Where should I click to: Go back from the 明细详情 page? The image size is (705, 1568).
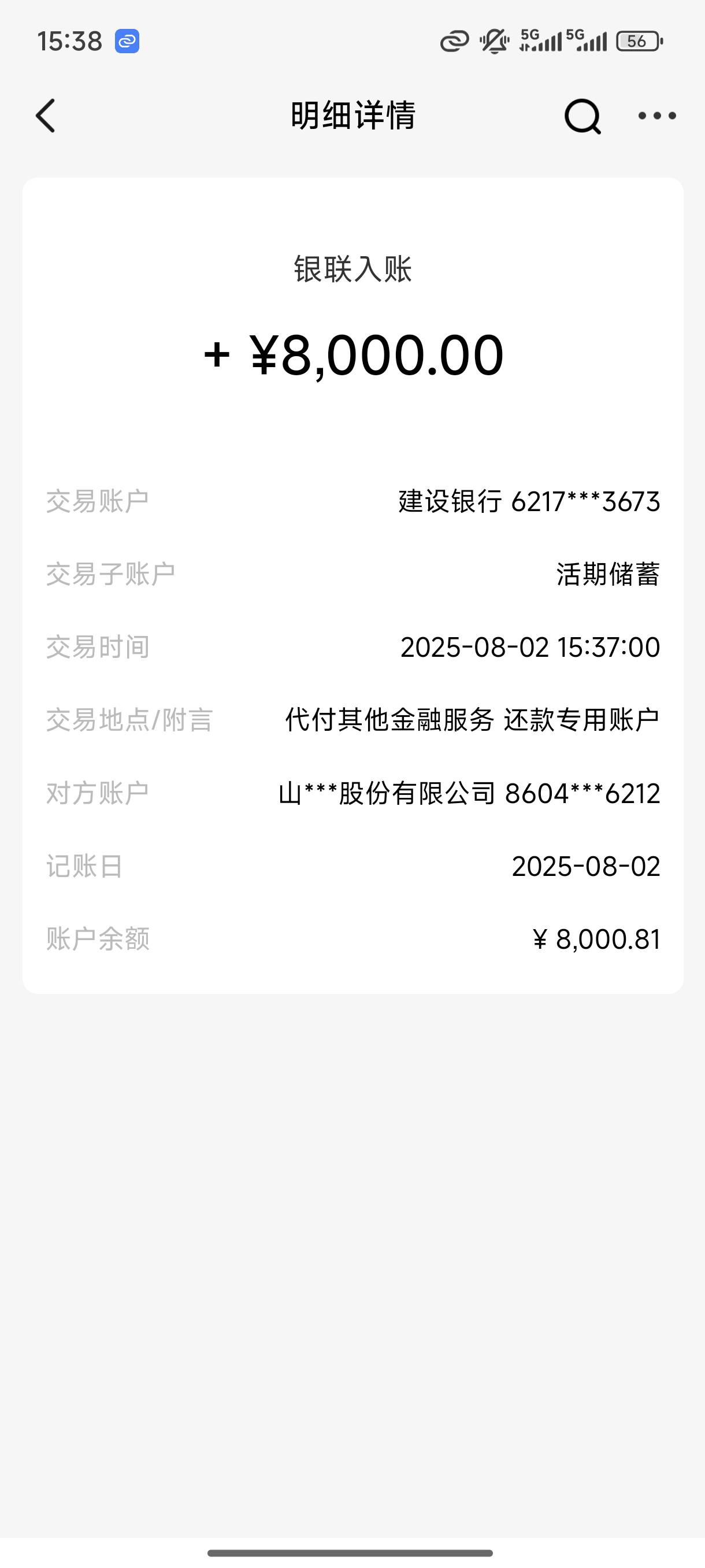tap(46, 116)
